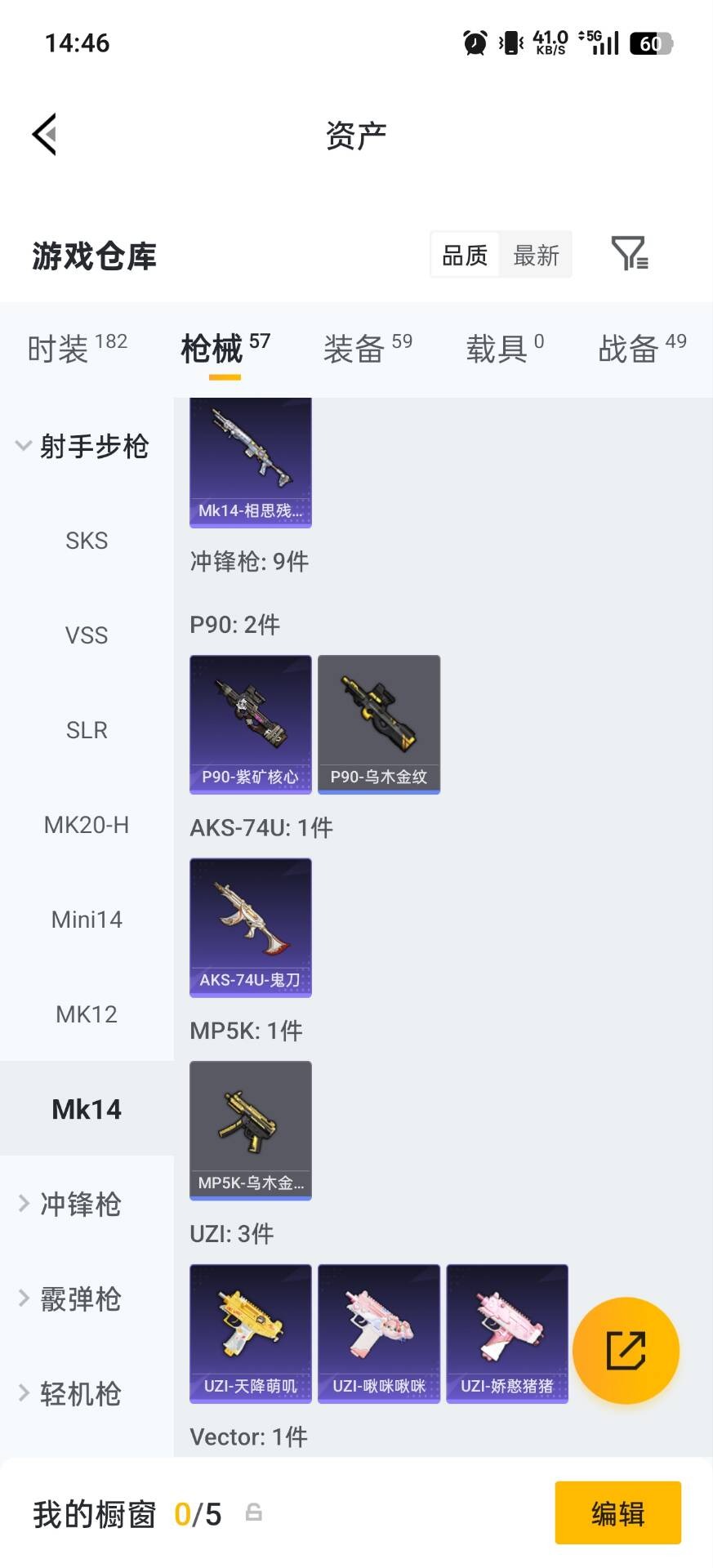This screenshot has height=1568, width=713.
Task: Click the back arrow to leave 资产
Action: 45,133
